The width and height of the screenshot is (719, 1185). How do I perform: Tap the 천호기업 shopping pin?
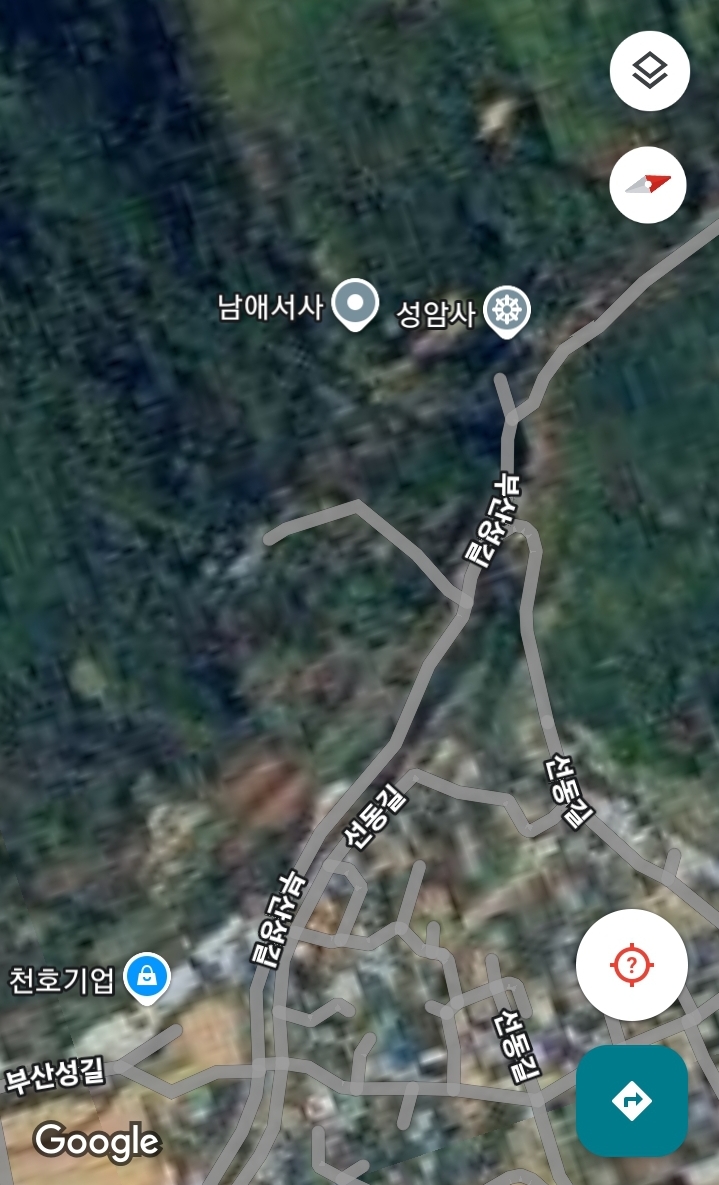click(147, 978)
